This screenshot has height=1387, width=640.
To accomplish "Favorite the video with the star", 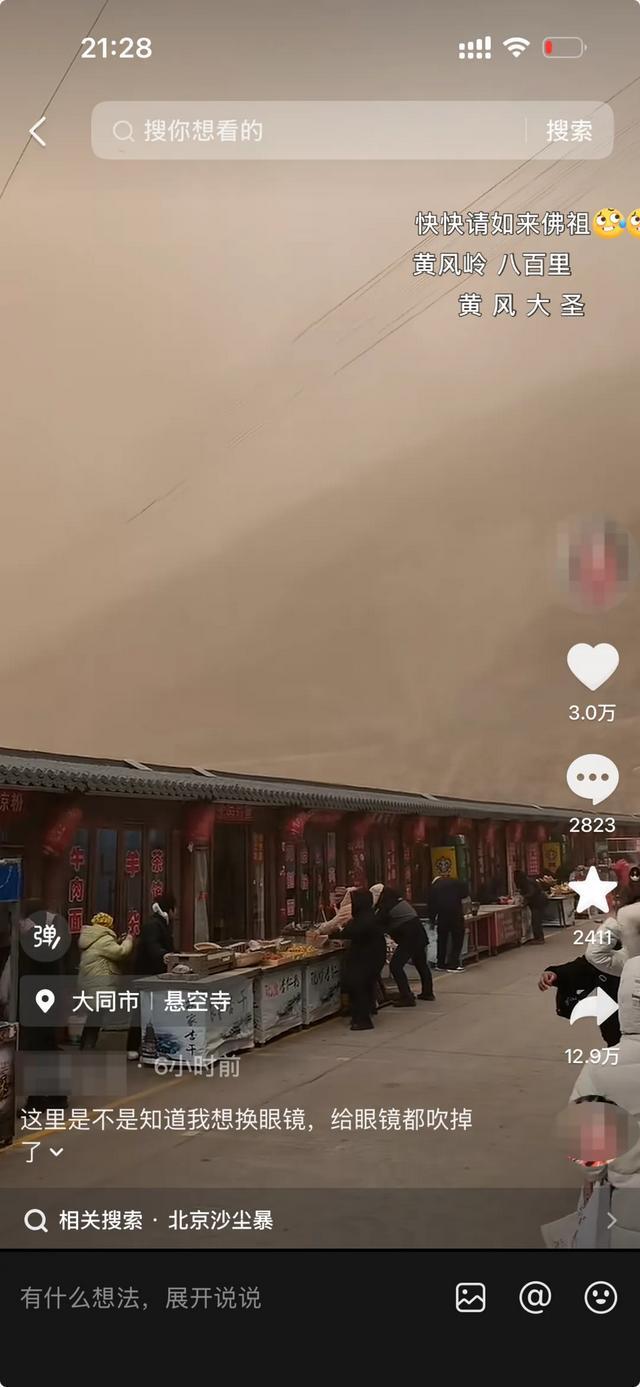I will click(593, 890).
